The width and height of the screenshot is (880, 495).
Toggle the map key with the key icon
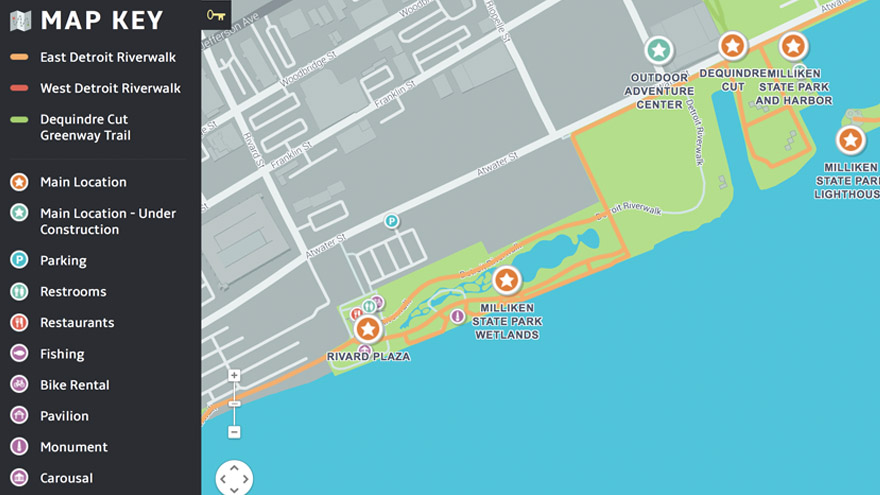pos(215,15)
